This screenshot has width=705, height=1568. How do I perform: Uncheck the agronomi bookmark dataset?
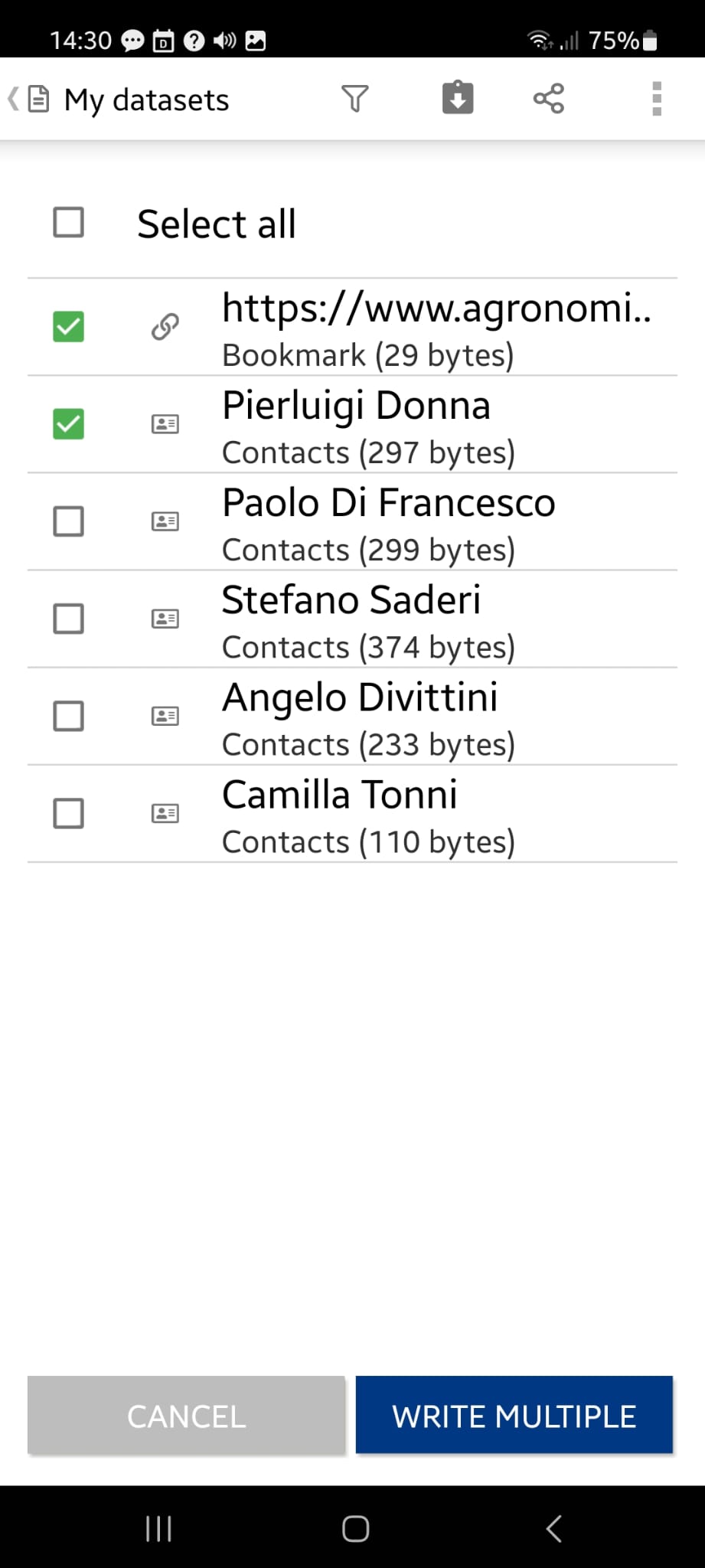[68, 327]
